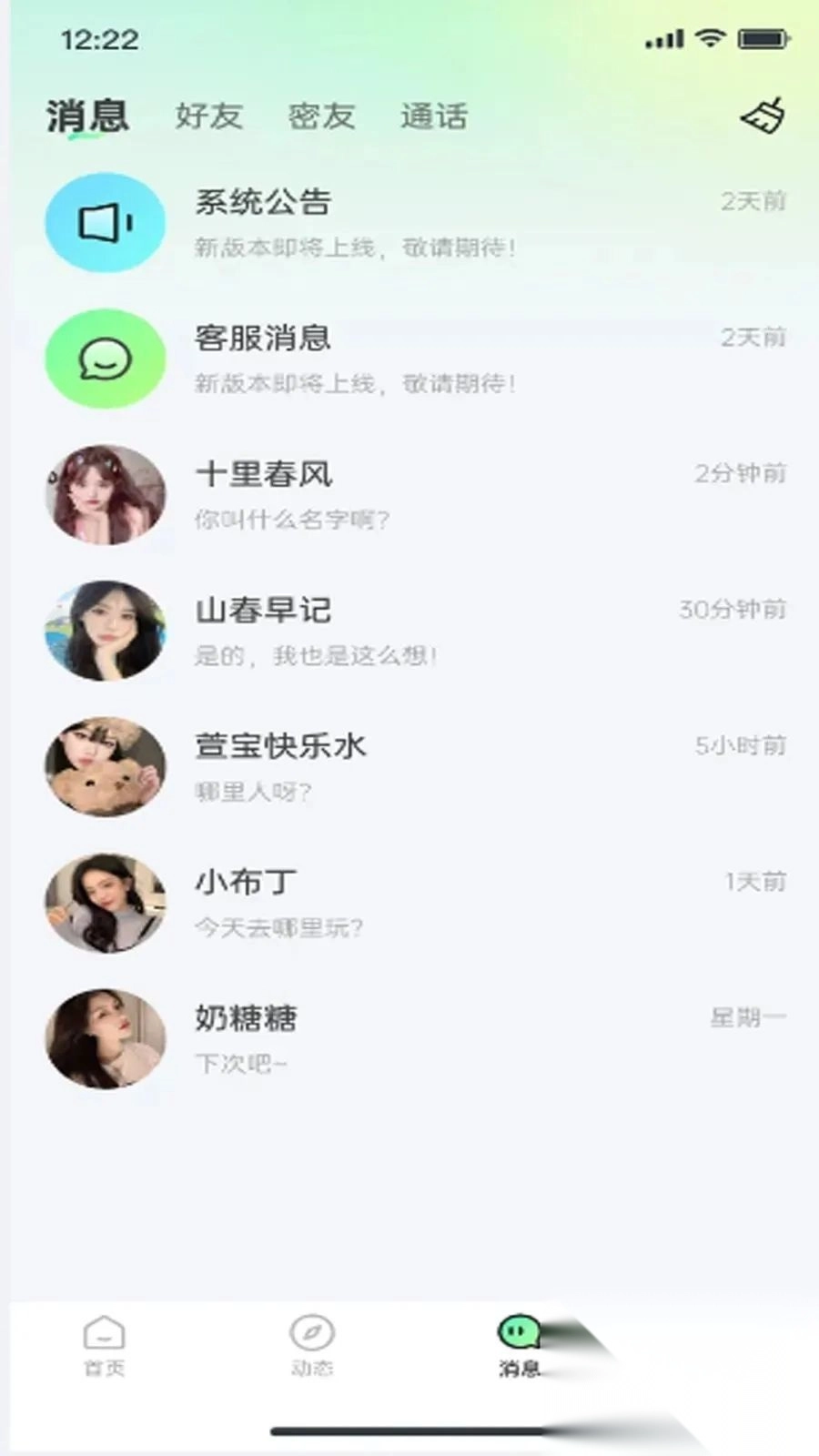This screenshot has height=1456, width=819.
Task: Select the 消息 top tab
Action: coord(87,116)
